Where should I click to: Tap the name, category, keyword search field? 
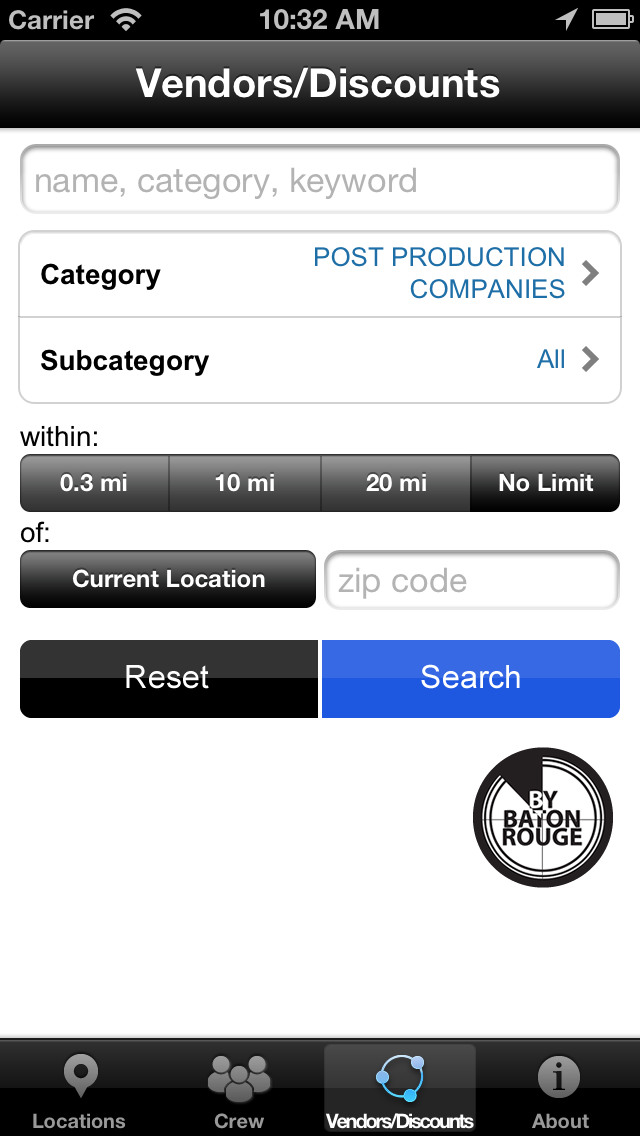pyautogui.click(x=320, y=180)
